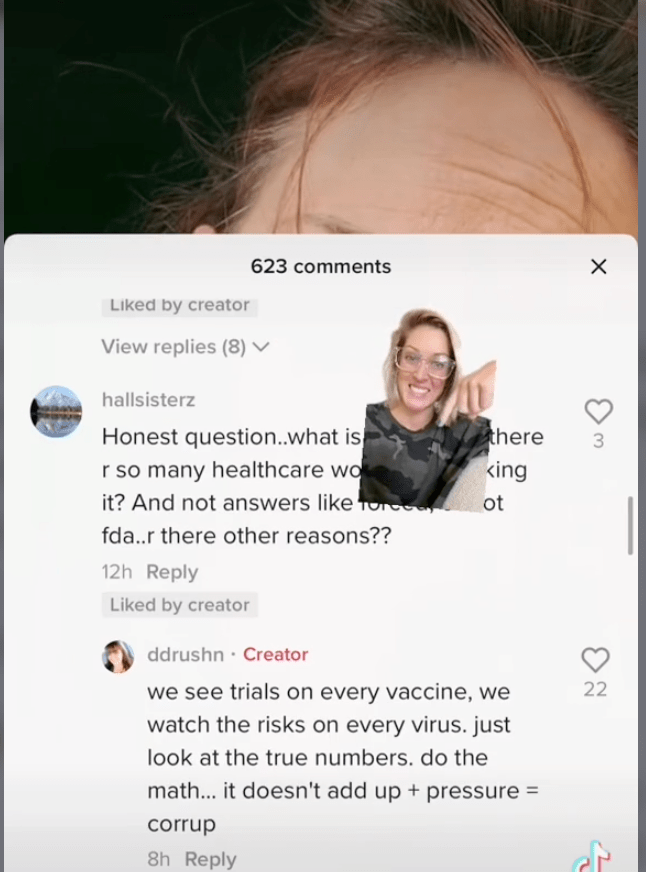Open hallsisterz's profile picture
Image resolution: width=646 pixels, height=872 pixels.
coord(56,411)
